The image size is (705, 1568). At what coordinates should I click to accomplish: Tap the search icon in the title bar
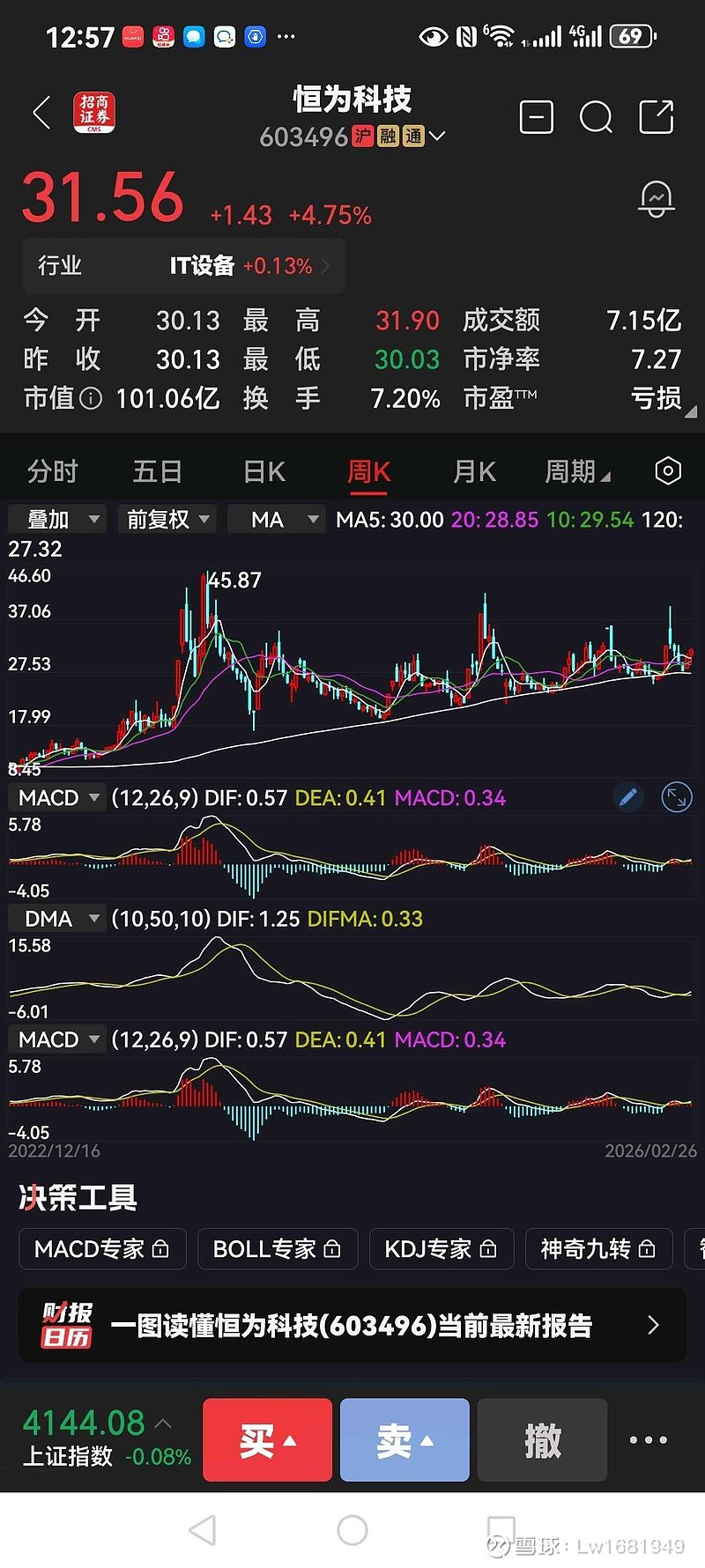point(596,117)
